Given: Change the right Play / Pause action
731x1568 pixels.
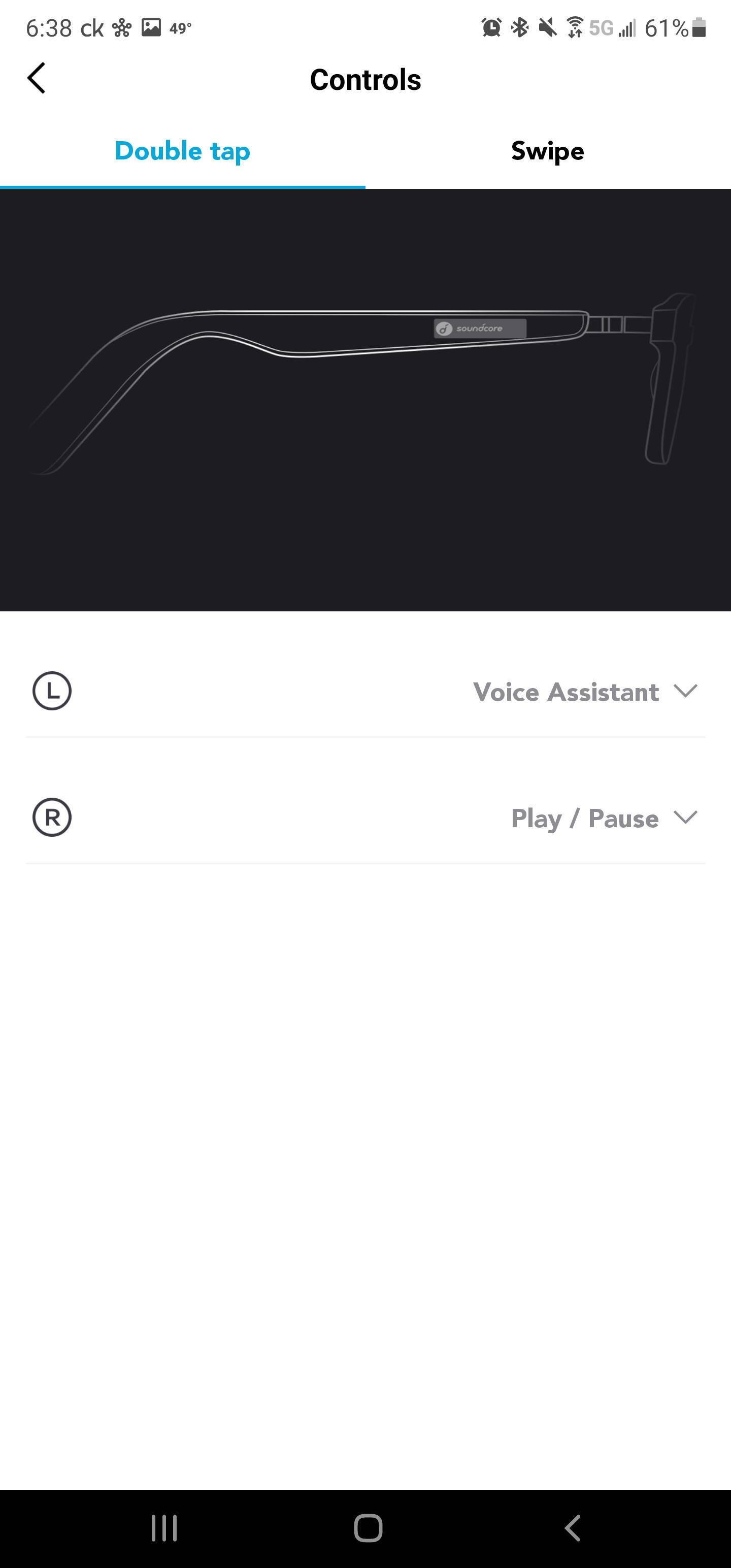Looking at the screenshot, I should 603,818.
